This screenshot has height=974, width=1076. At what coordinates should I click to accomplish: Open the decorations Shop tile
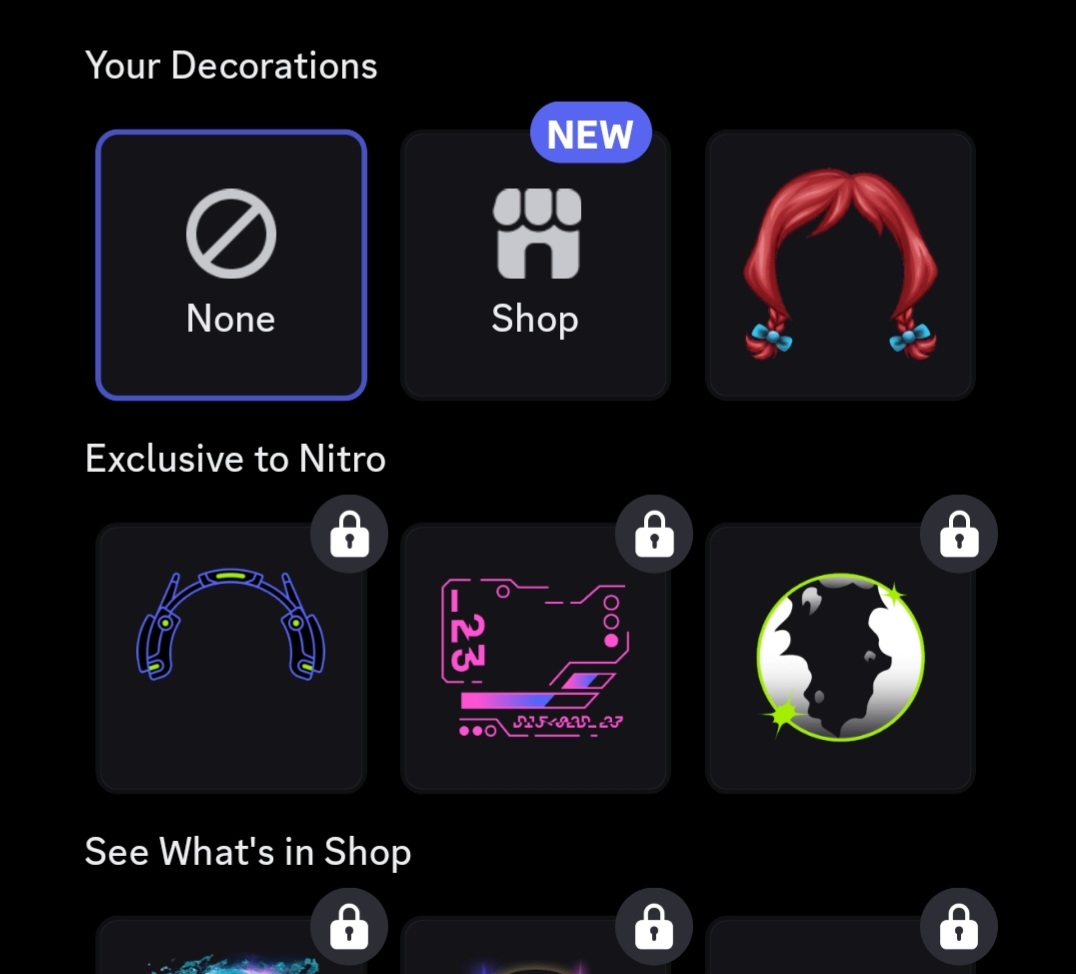(535, 265)
